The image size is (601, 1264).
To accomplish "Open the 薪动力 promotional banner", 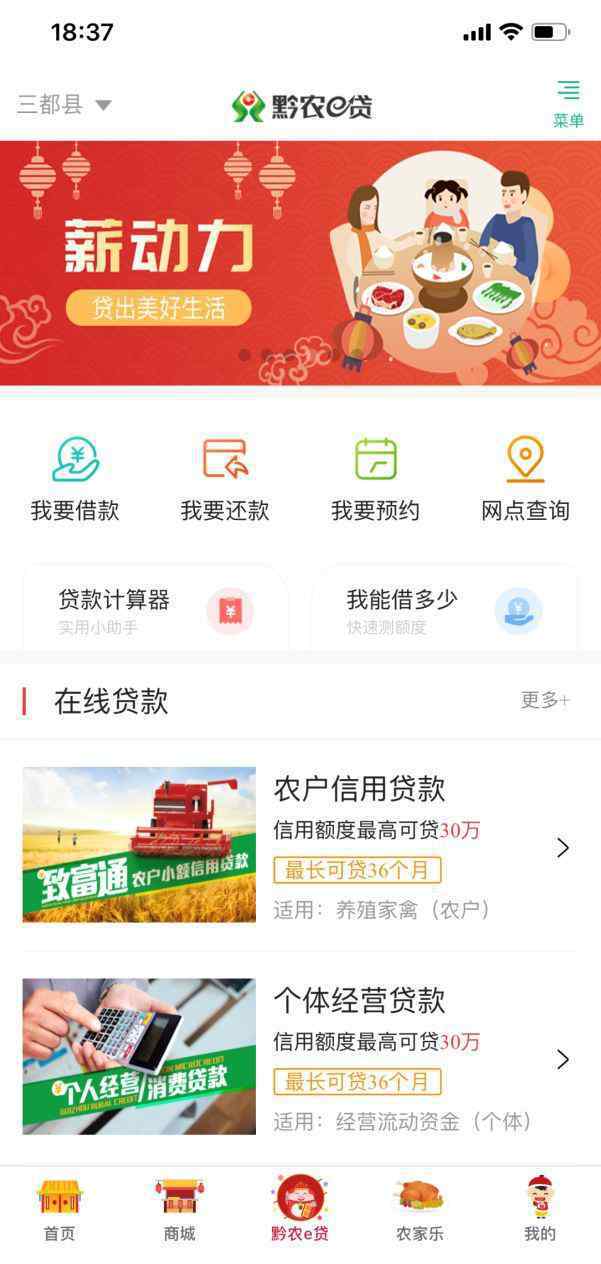I will (x=300, y=263).
